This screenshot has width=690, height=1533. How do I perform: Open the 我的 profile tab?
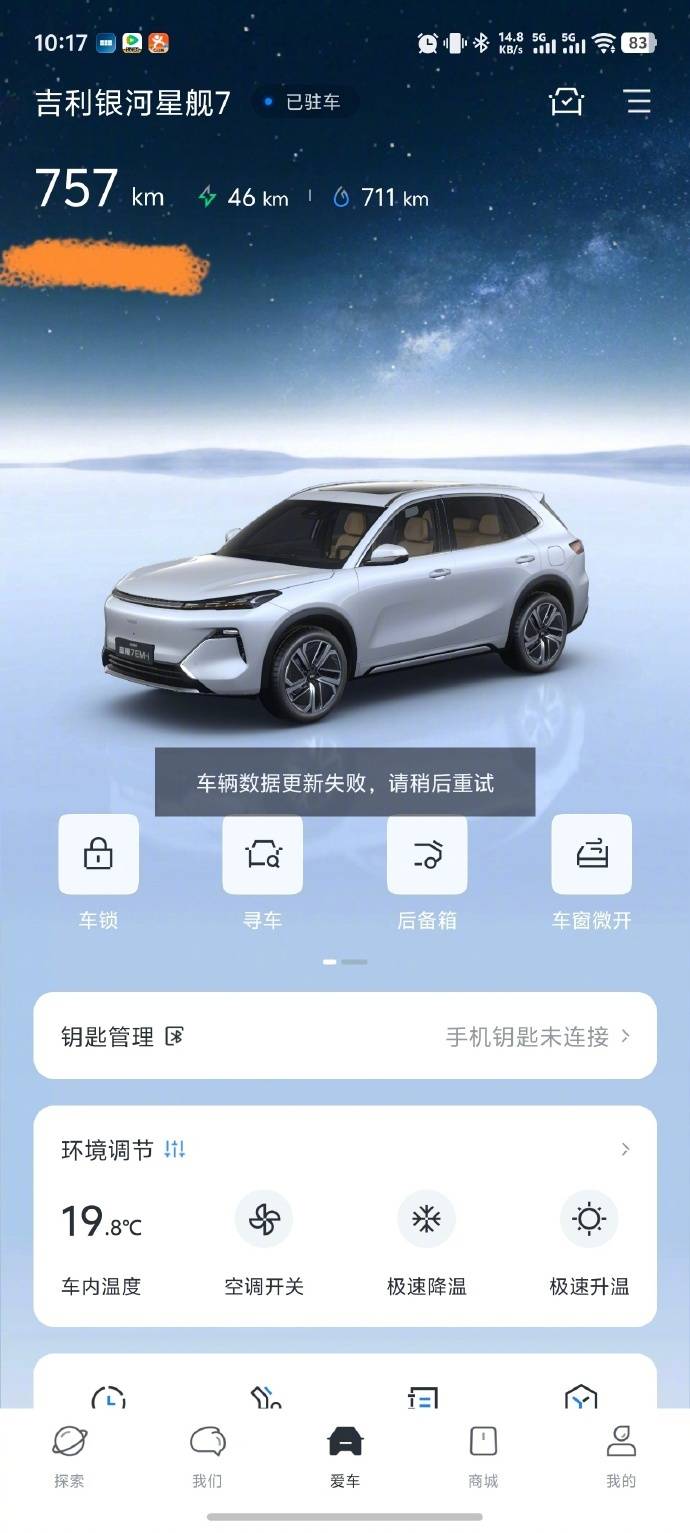tap(621, 1455)
